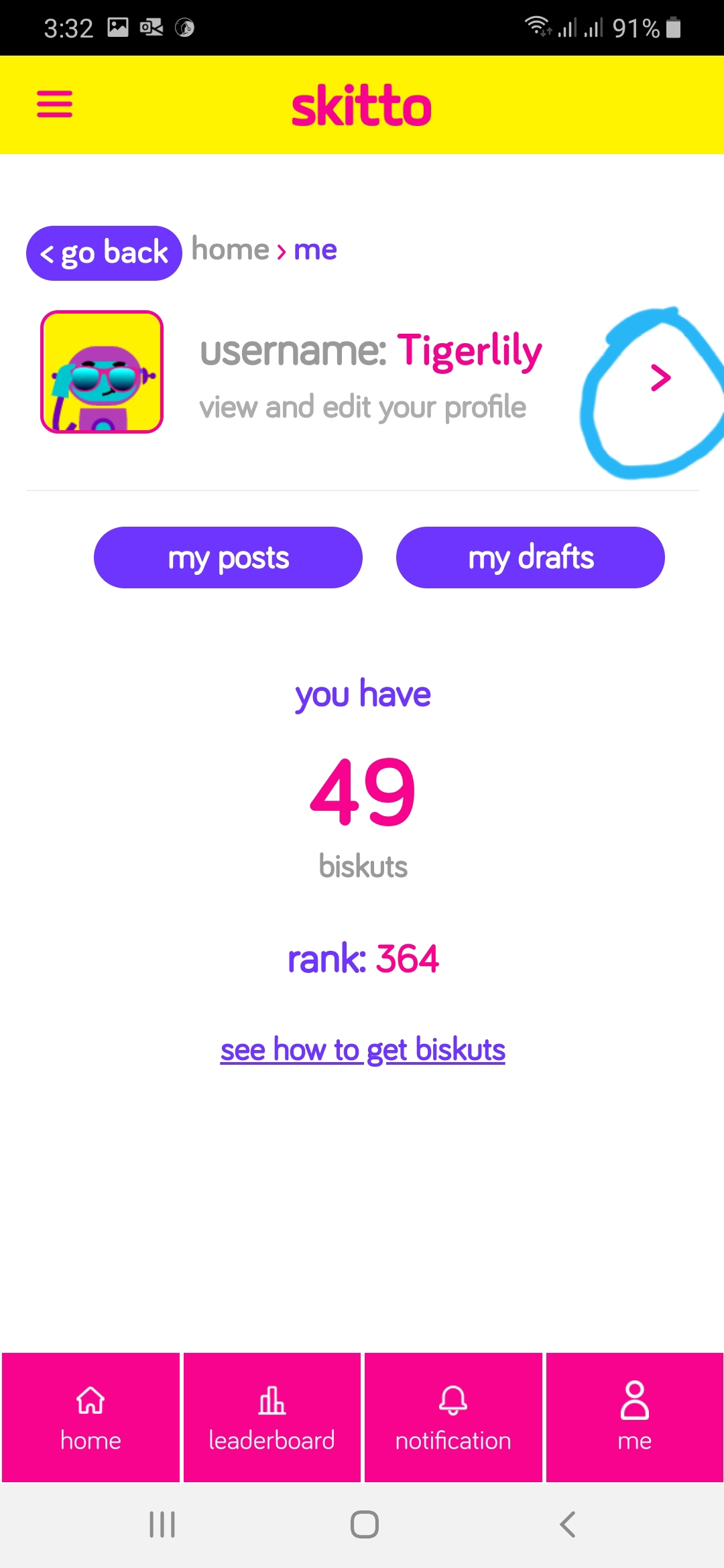Viewport: 724px width, 1568px height.
Task: Open the home breadcrumb link
Action: [230, 250]
